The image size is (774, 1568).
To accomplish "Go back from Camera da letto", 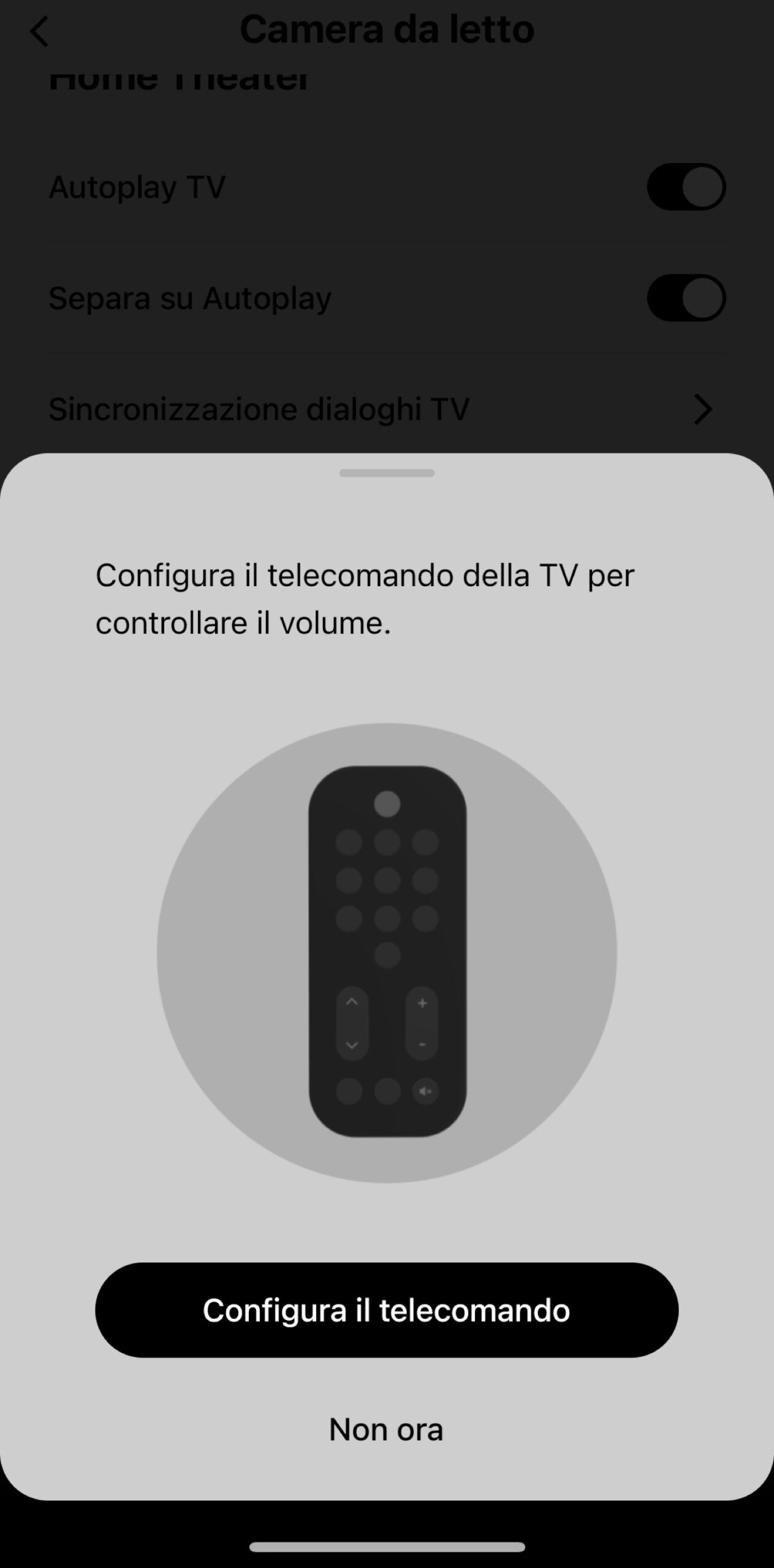I will (x=39, y=31).
